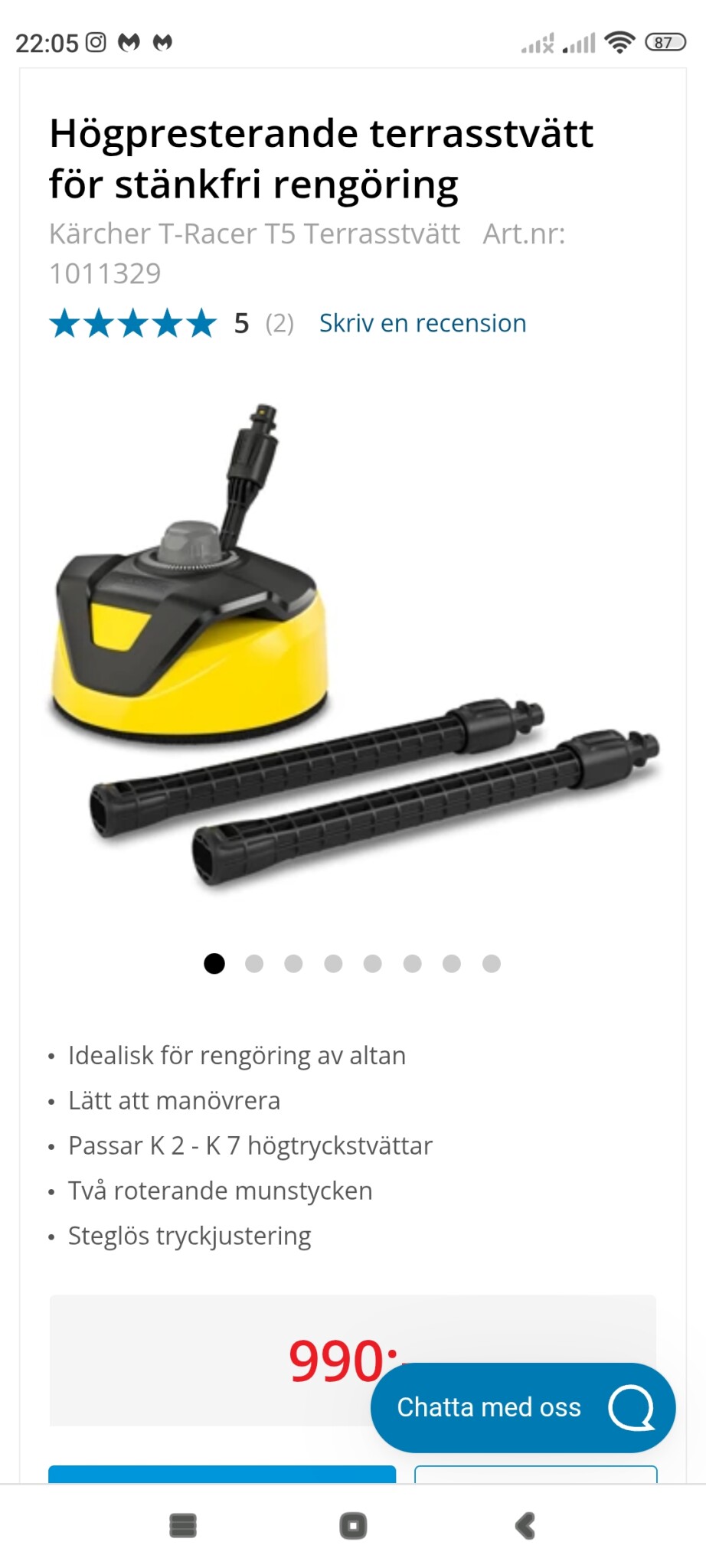The image size is (706, 1568).
Task: Select the last image carousel dot
Action: (492, 963)
